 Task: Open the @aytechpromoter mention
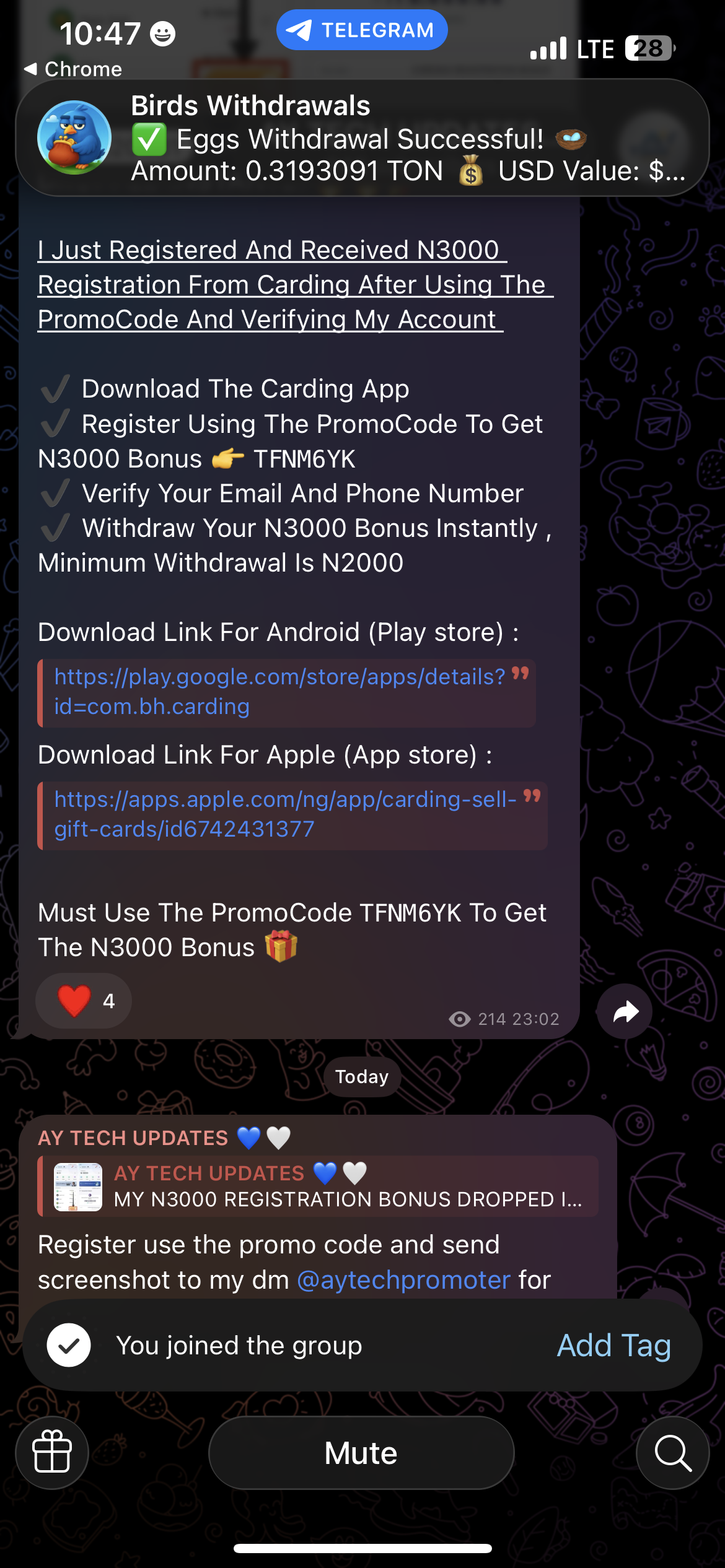(403, 1279)
